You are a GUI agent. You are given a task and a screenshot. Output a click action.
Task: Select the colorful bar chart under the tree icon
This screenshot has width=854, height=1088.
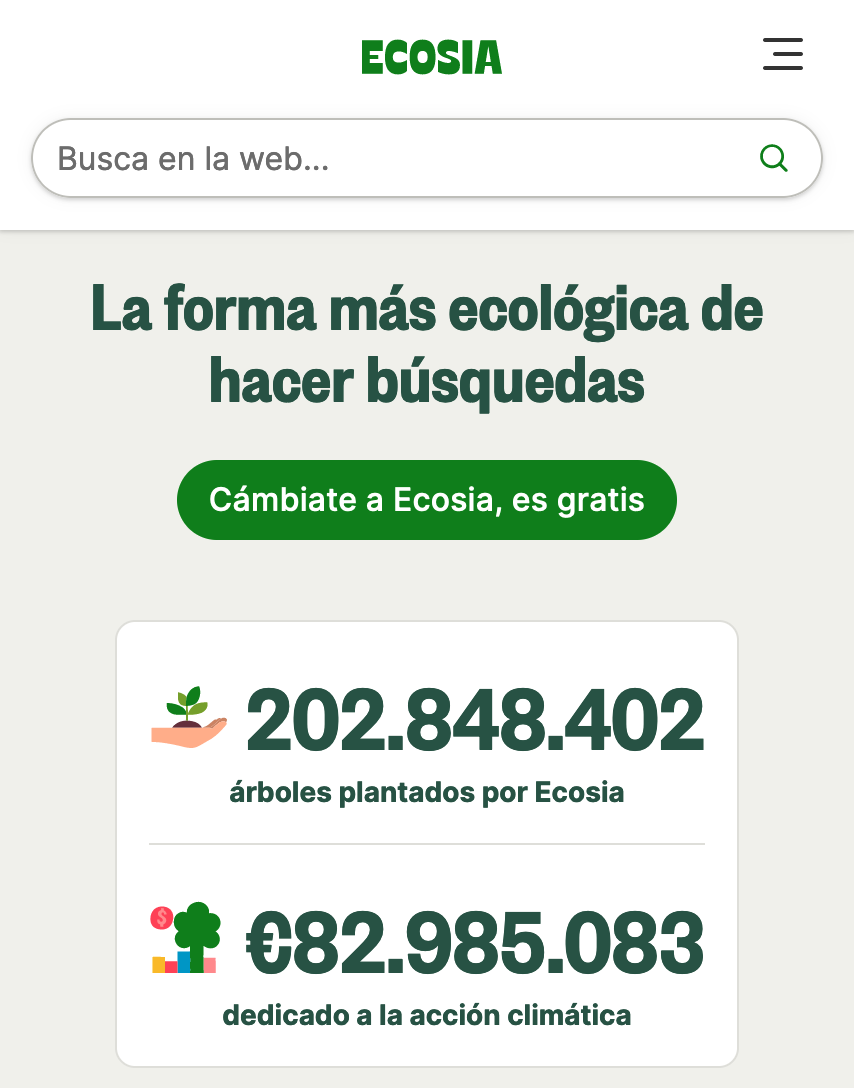click(183, 966)
